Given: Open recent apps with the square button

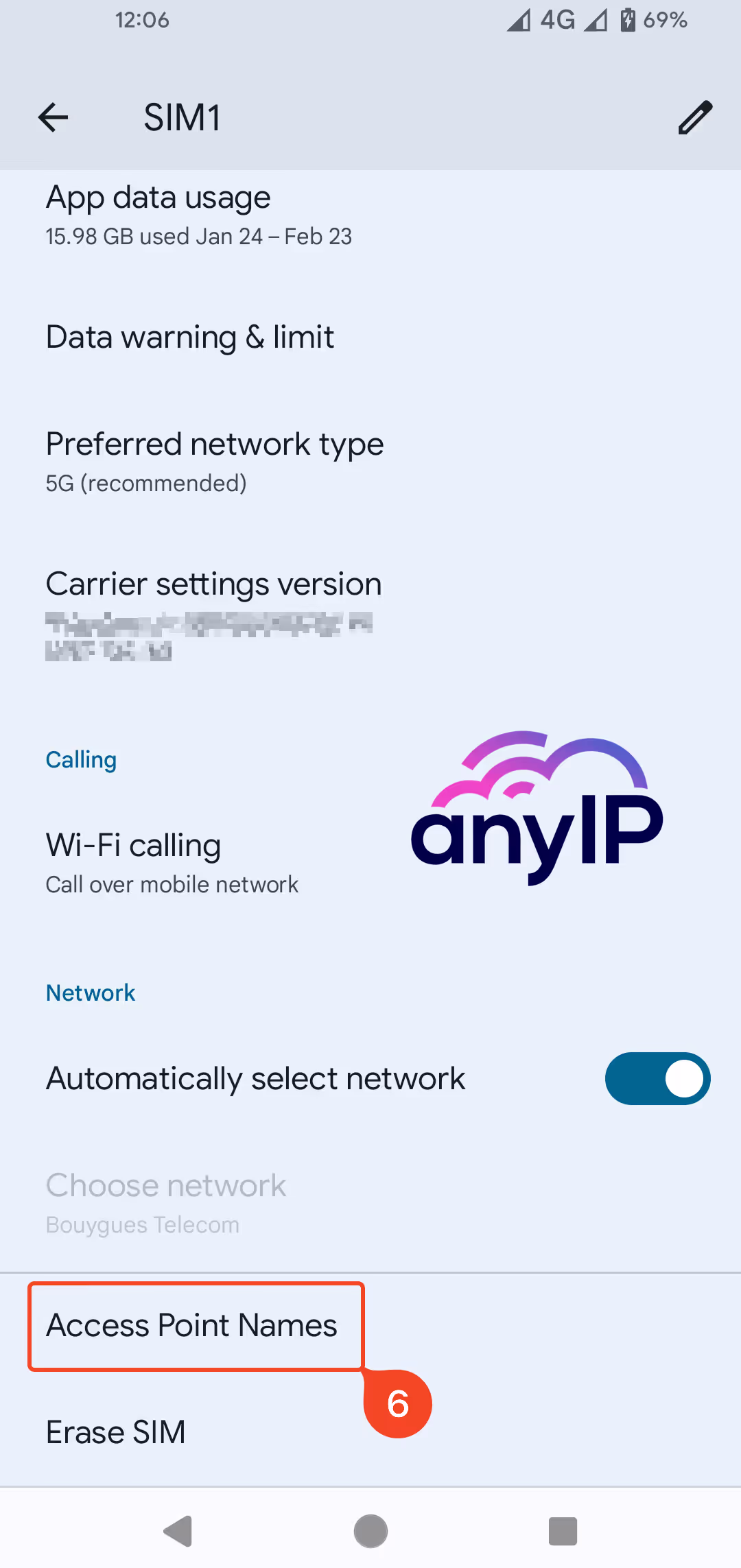Looking at the screenshot, I should coord(561,1531).
